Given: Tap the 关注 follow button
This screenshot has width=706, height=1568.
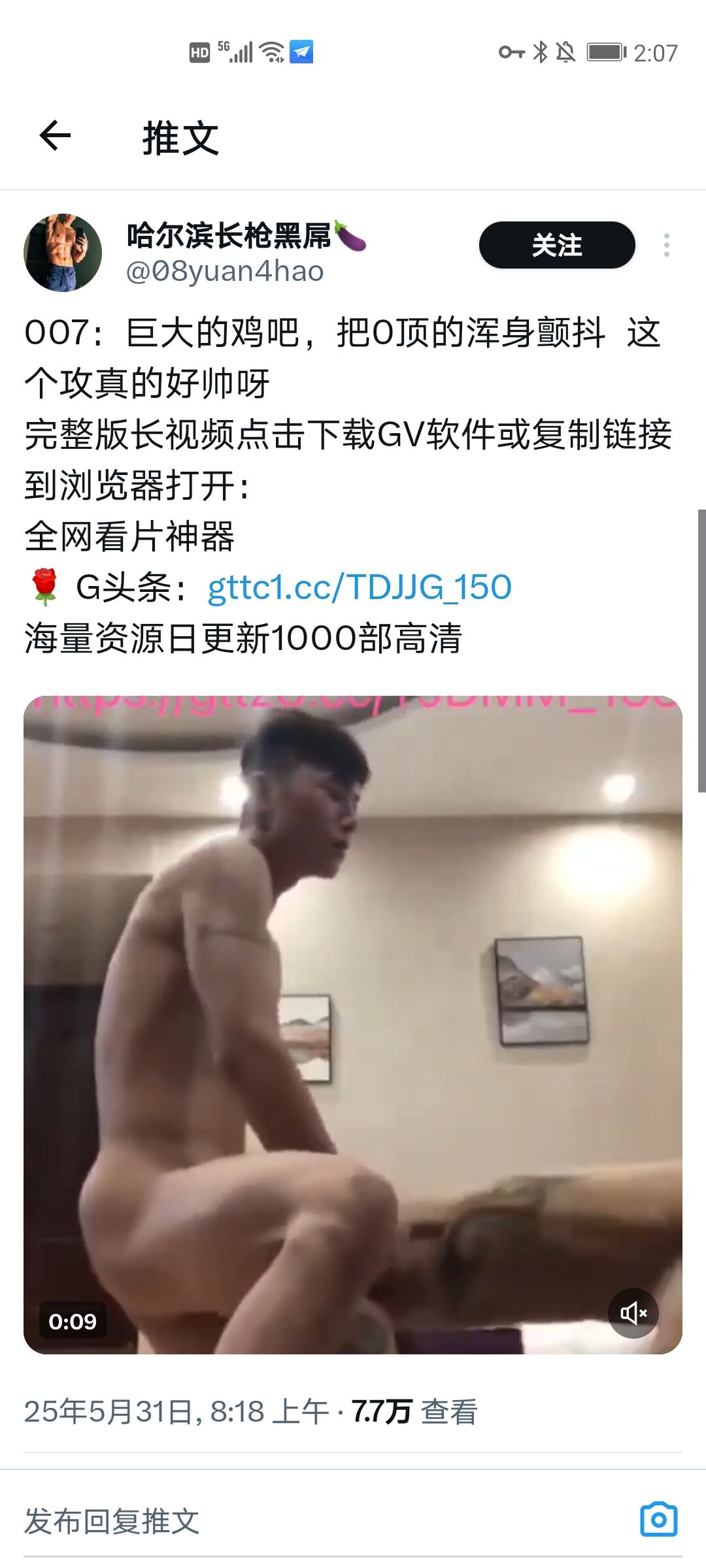Looking at the screenshot, I should coord(557,245).
